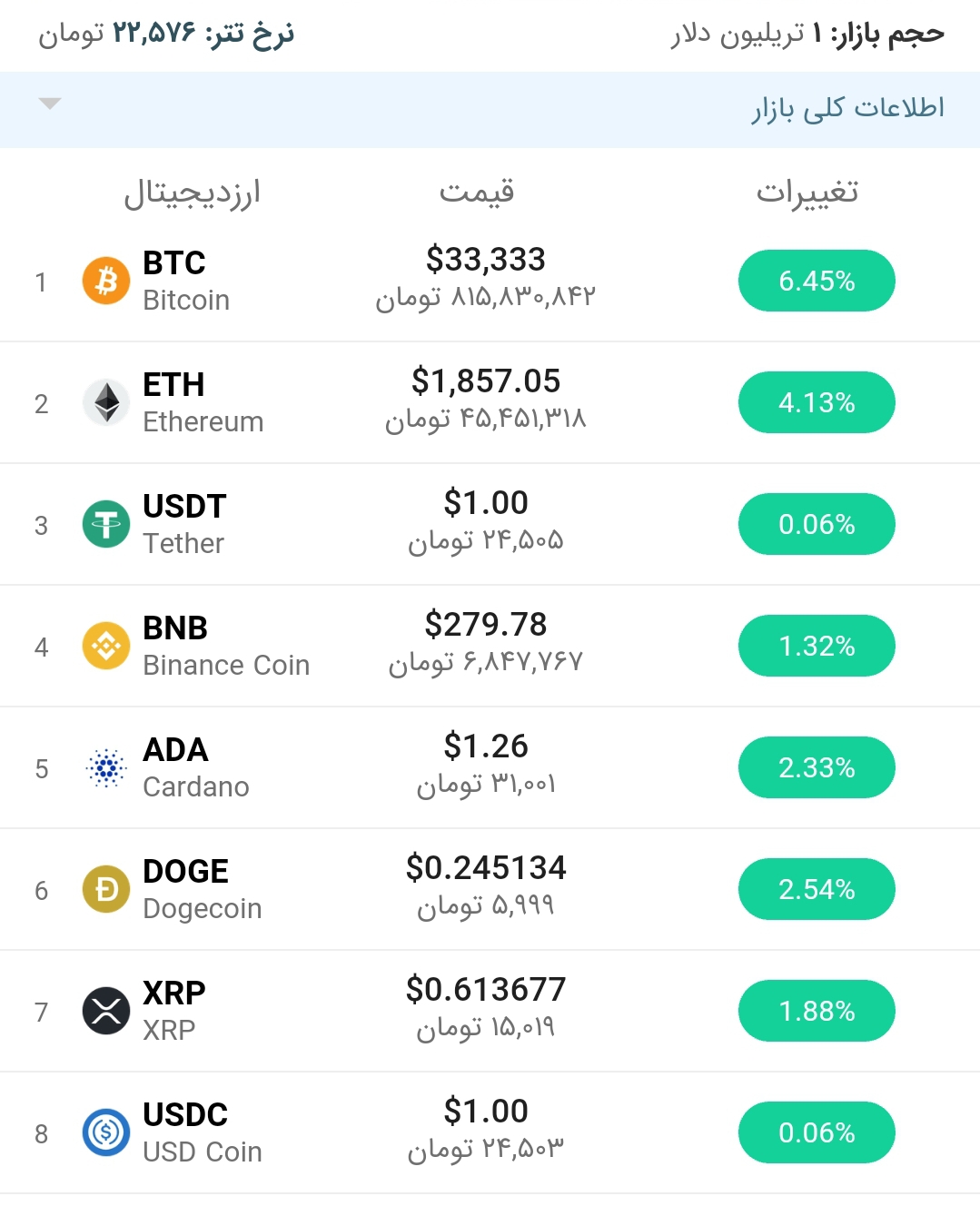The image size is (980, 1206).
Task: Click the قیمت column header
Action: (479, 192)
